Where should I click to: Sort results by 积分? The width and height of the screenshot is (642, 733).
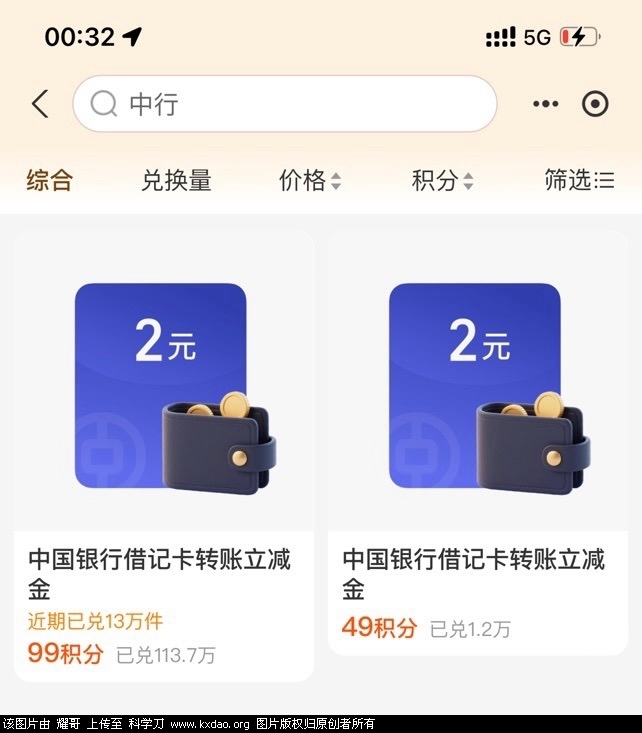(442, 181)
